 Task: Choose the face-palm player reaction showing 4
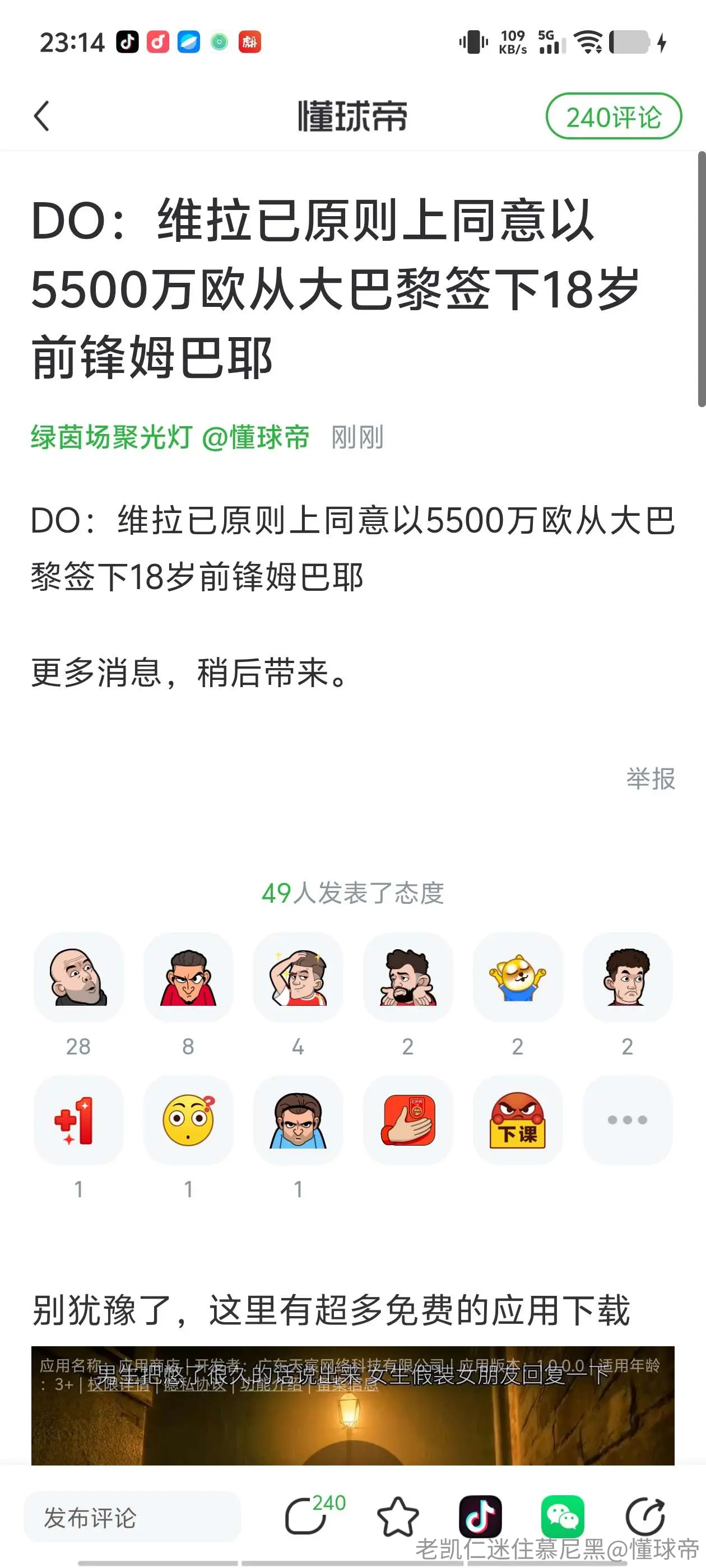(298, 977)
